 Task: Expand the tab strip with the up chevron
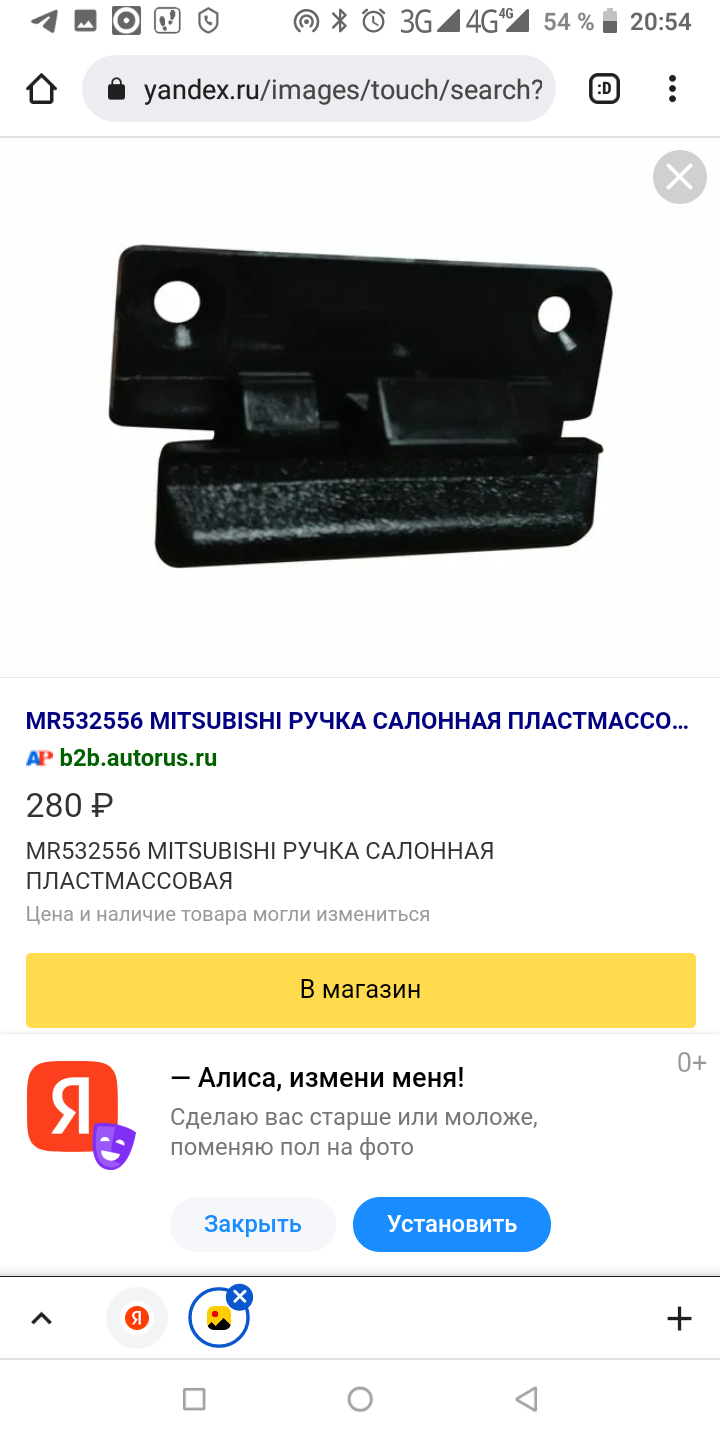[41, 1318]
